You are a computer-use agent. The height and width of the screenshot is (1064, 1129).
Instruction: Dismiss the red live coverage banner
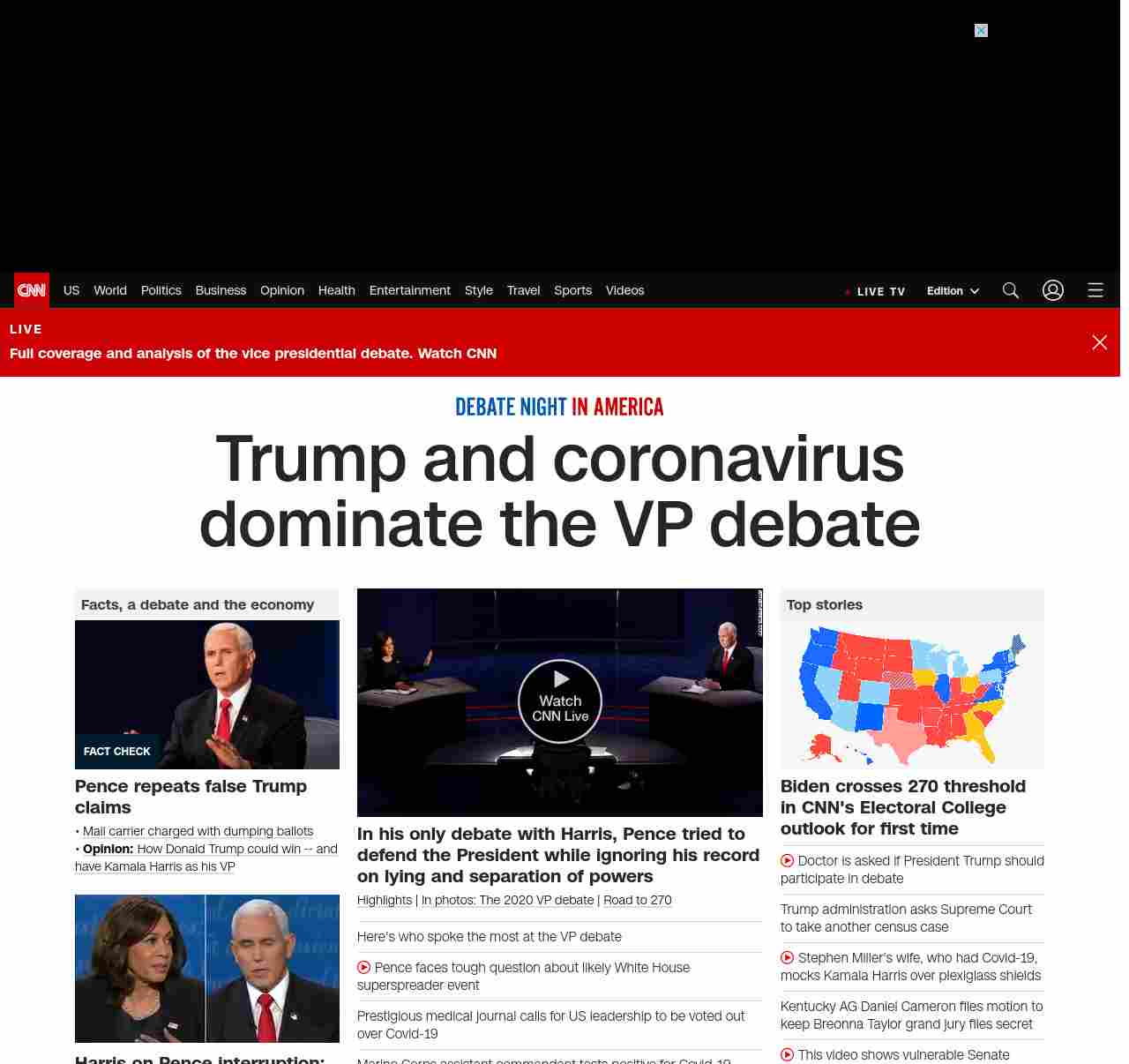[1099, 342]
